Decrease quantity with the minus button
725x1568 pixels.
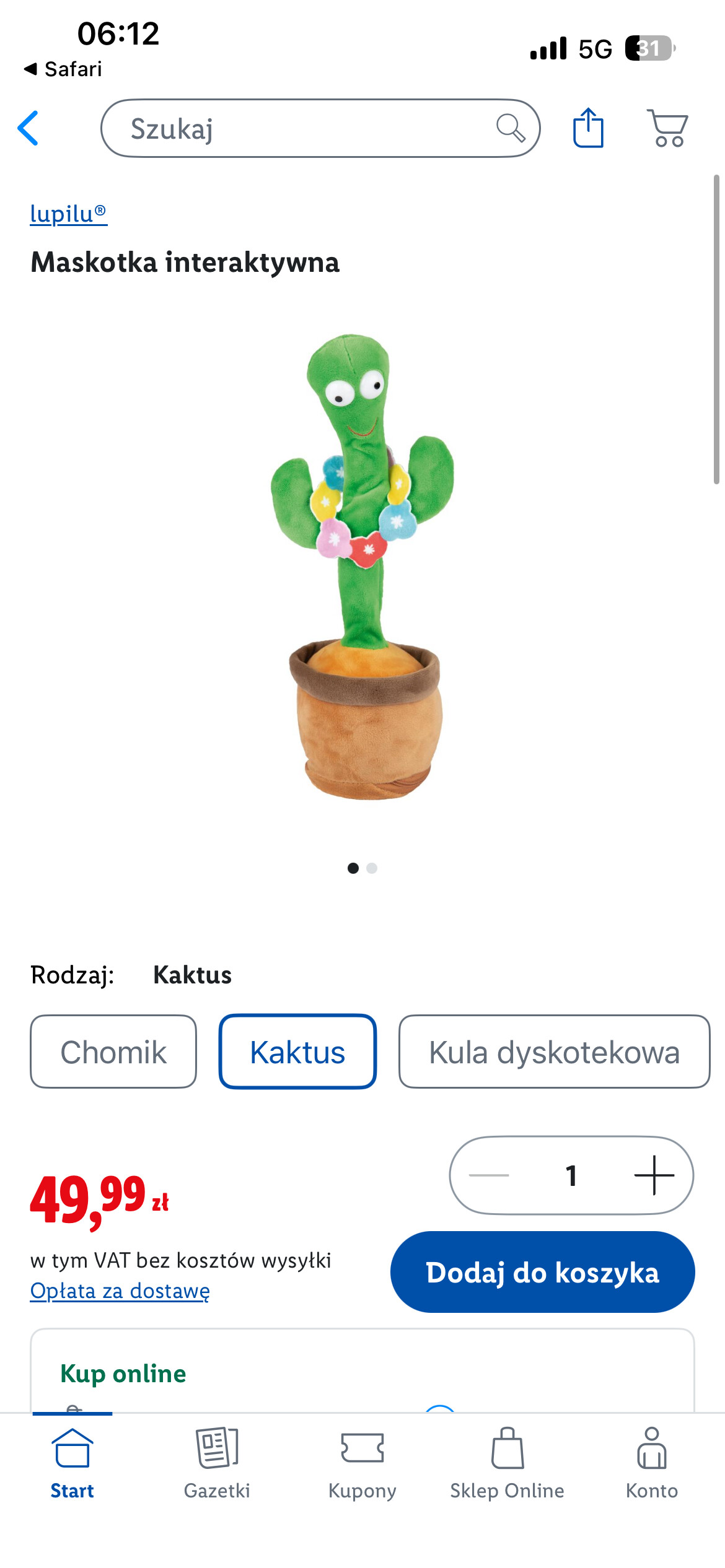[x=489, y=1175]
